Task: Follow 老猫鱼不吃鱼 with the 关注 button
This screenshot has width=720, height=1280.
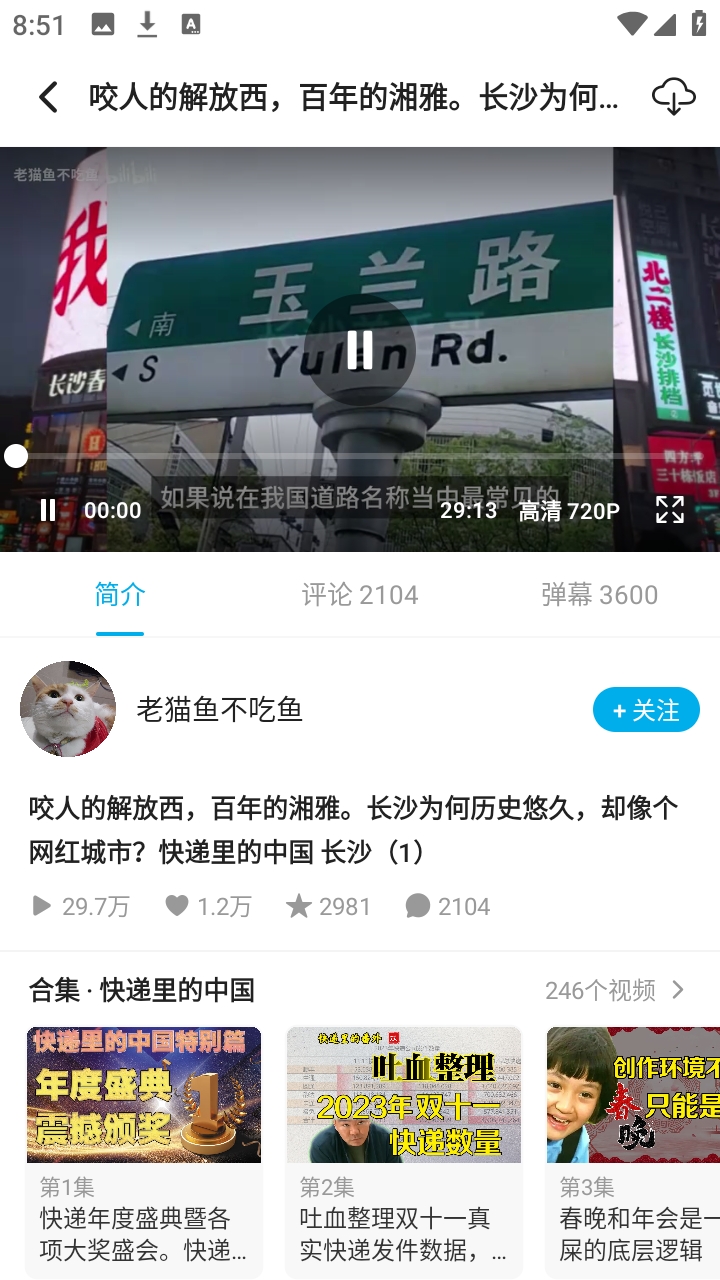Action: (x=646, y=710)
